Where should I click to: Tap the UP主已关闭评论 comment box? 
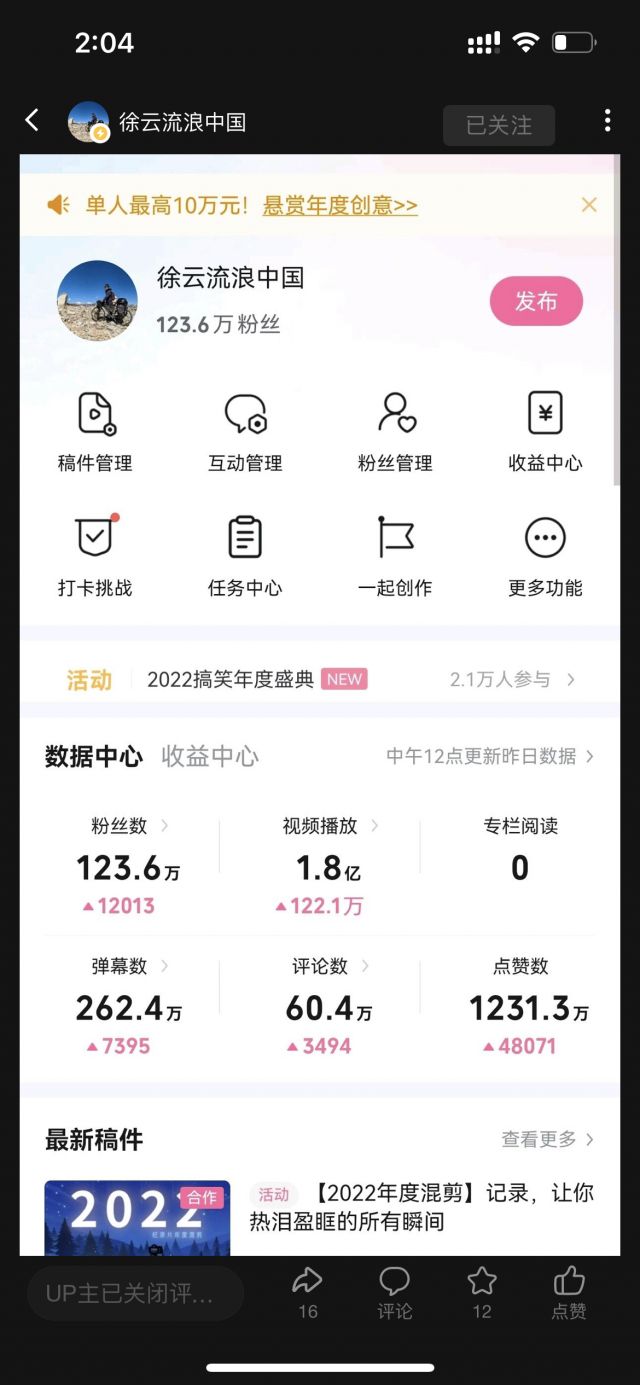[x=135, y=1293]
